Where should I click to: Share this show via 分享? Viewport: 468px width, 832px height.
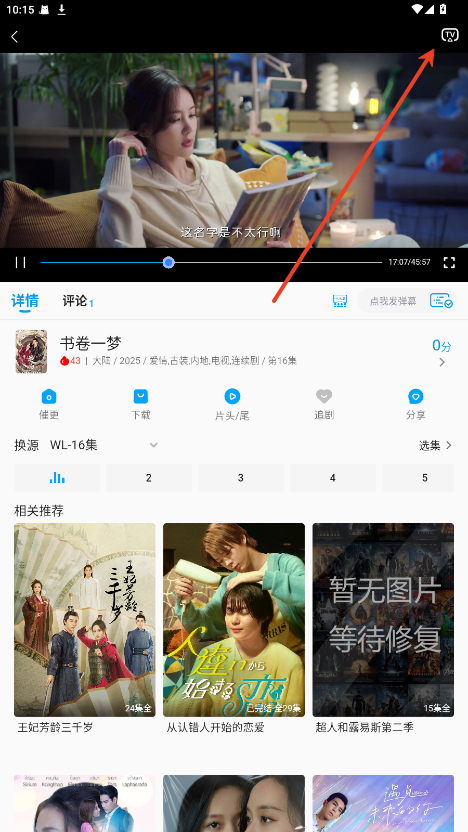[x=415, y=404]
